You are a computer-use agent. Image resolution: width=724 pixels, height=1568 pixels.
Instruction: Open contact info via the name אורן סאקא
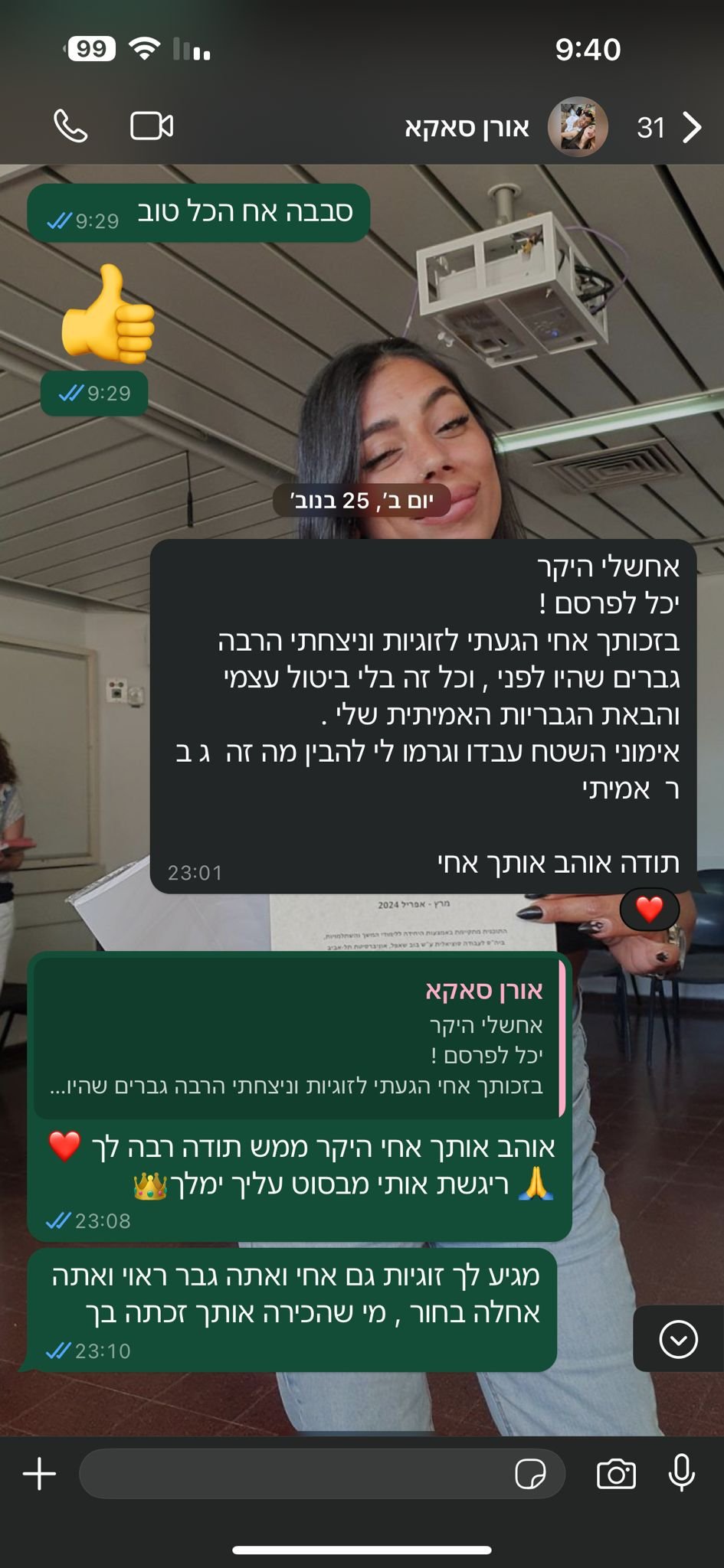click(467, 127)
